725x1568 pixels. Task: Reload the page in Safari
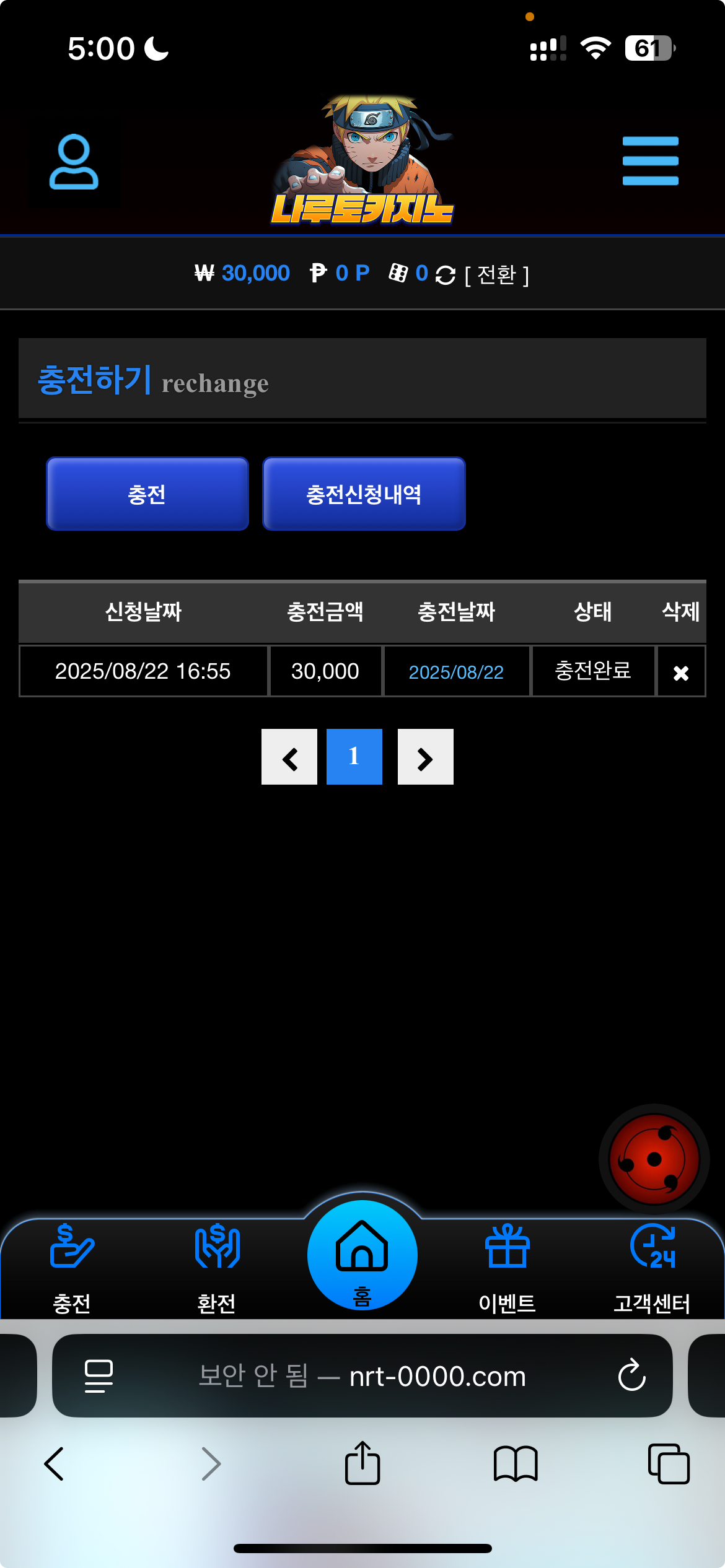(631, 1375)
